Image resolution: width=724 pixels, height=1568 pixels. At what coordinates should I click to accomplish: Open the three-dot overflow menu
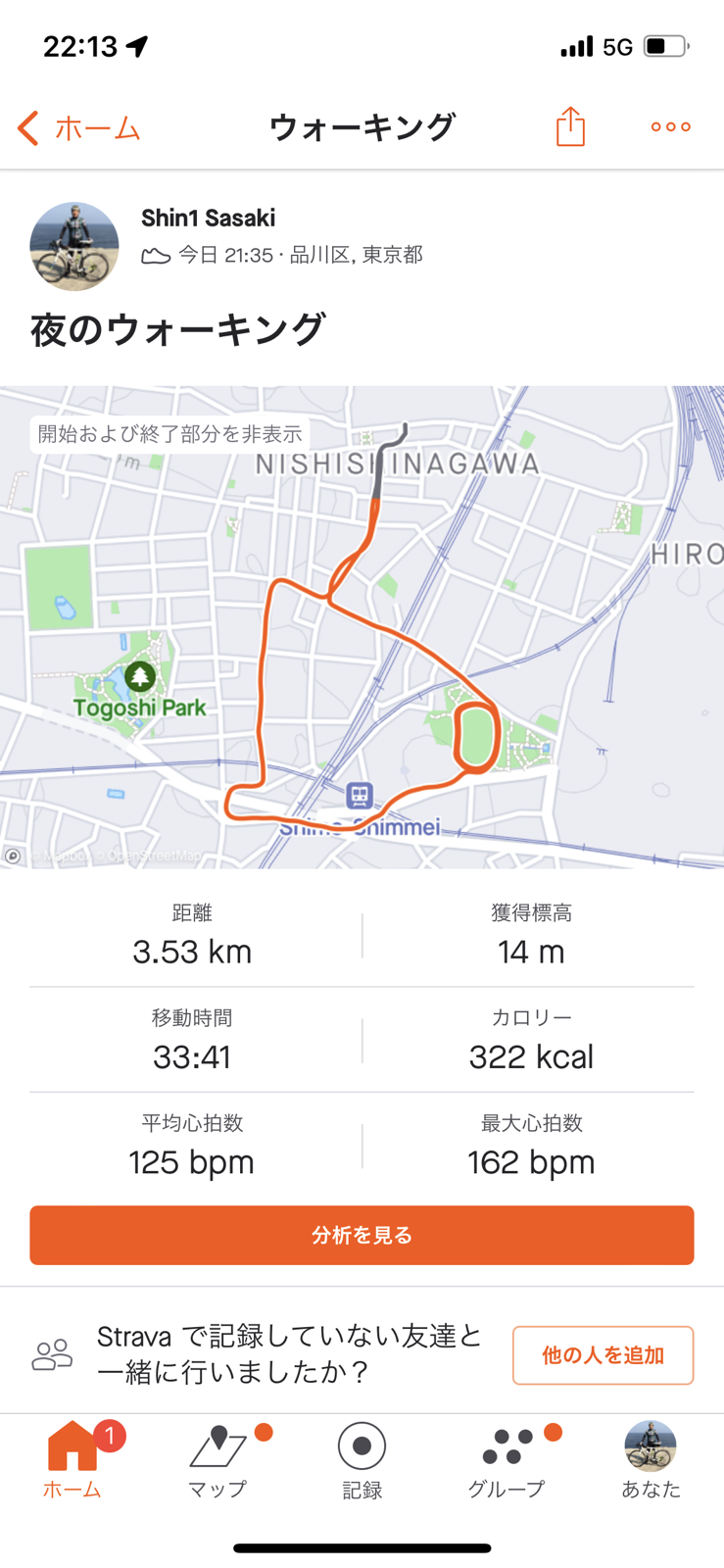point(671,126)
